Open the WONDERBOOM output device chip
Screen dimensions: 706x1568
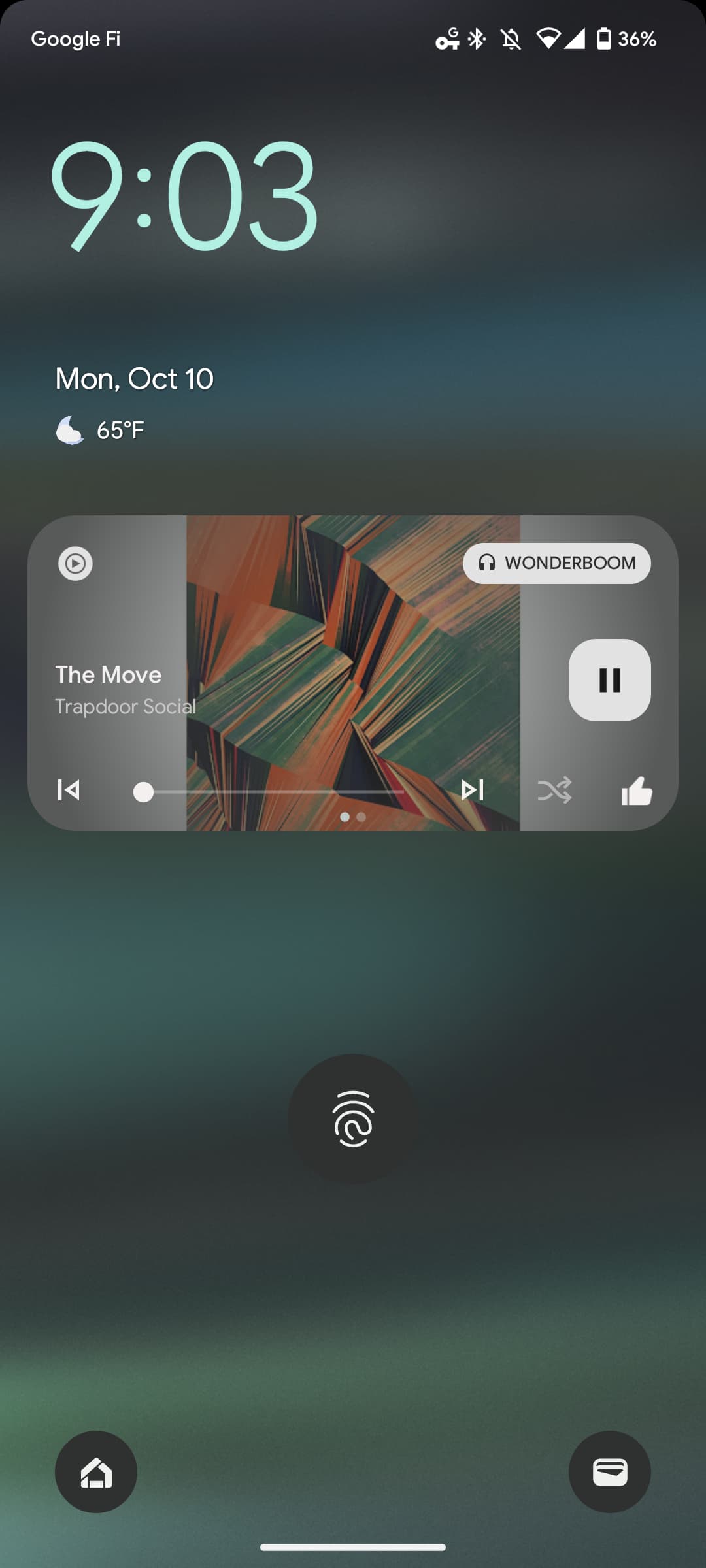click(x=556, y=563)
